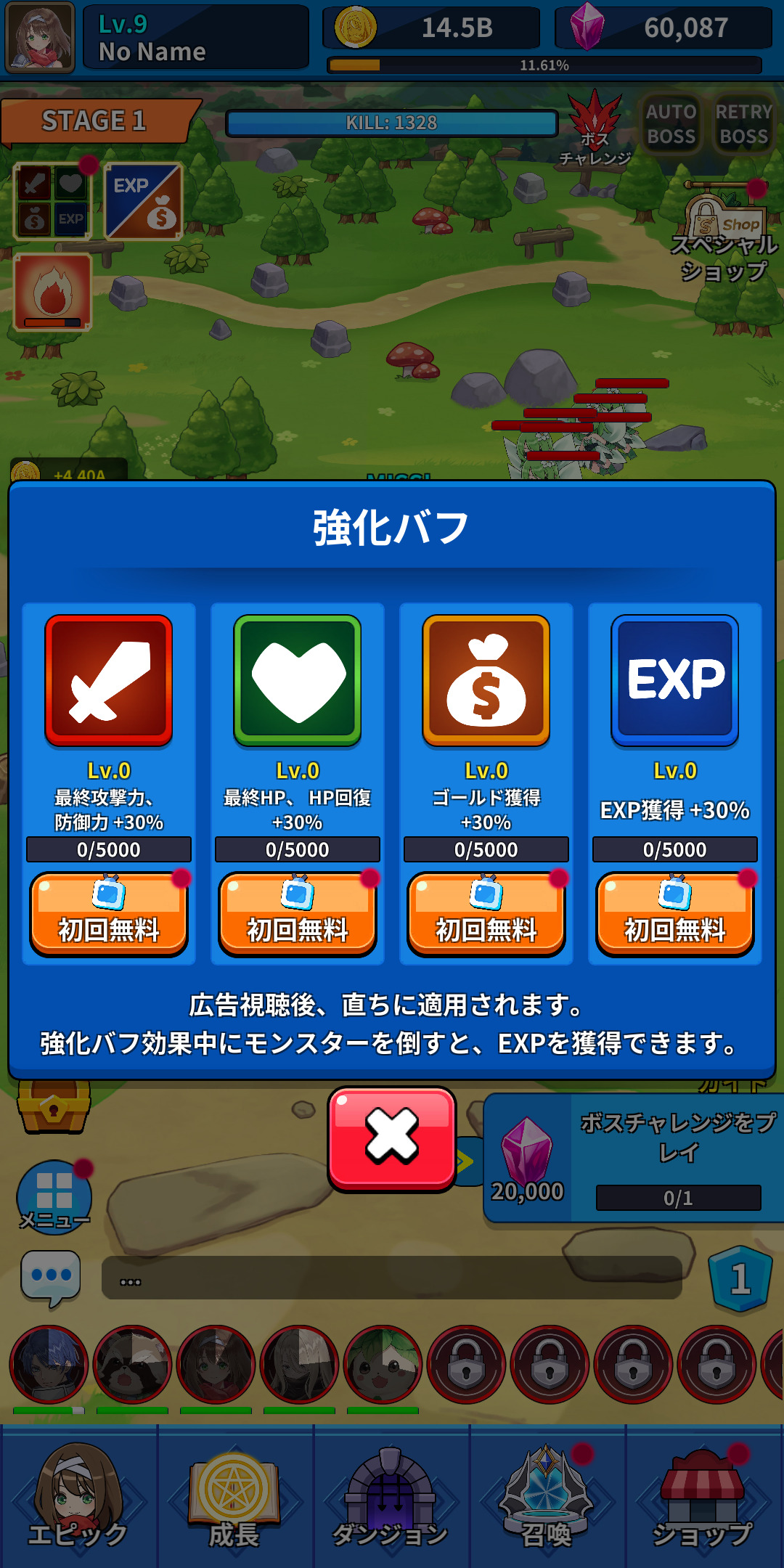The image size is (784, 1568).
Task: Open the エピック tab
Action: coord(78,1495)
